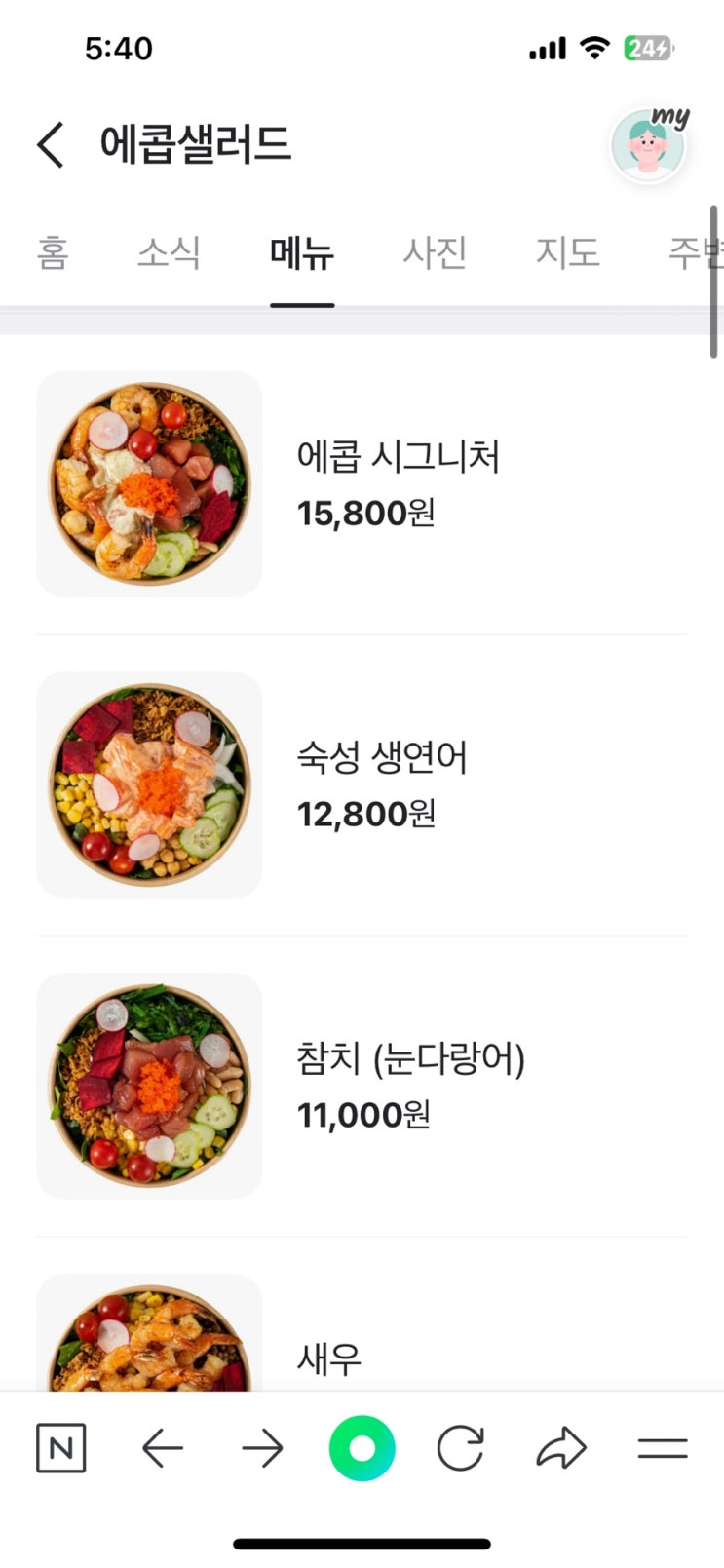Tap the green circle search button

[362, 1448]
